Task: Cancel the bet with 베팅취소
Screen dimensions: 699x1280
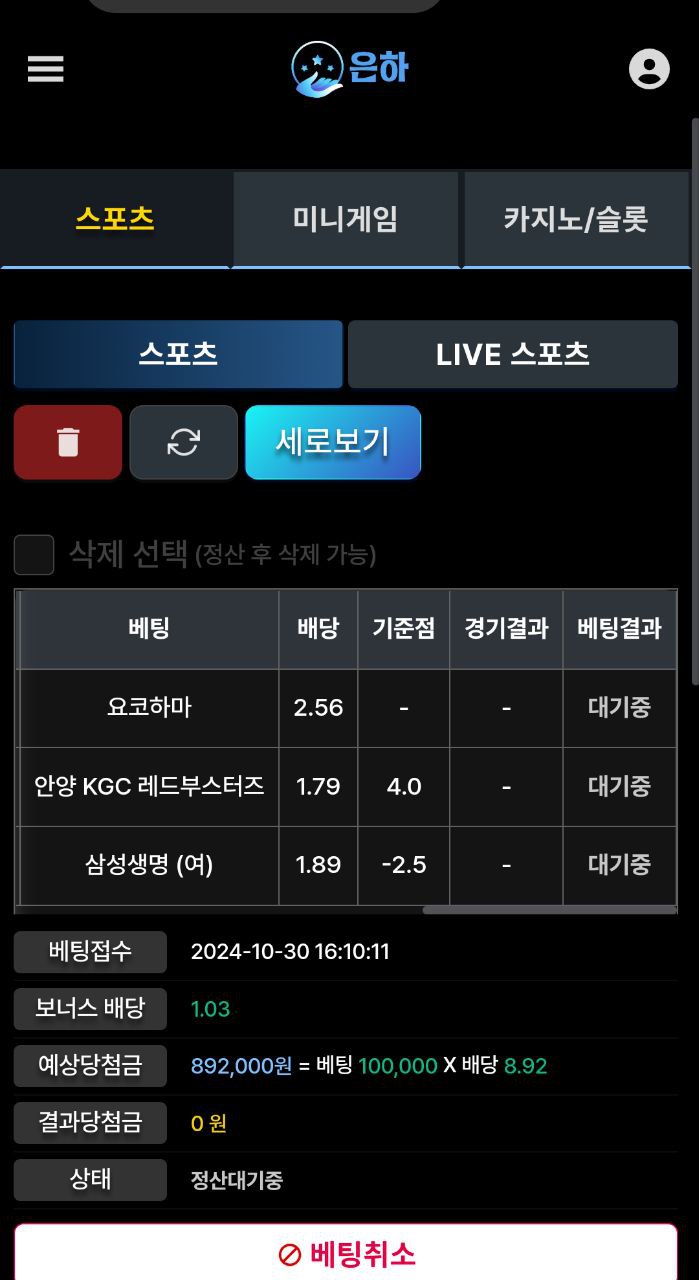Action: click(346, 1253)
